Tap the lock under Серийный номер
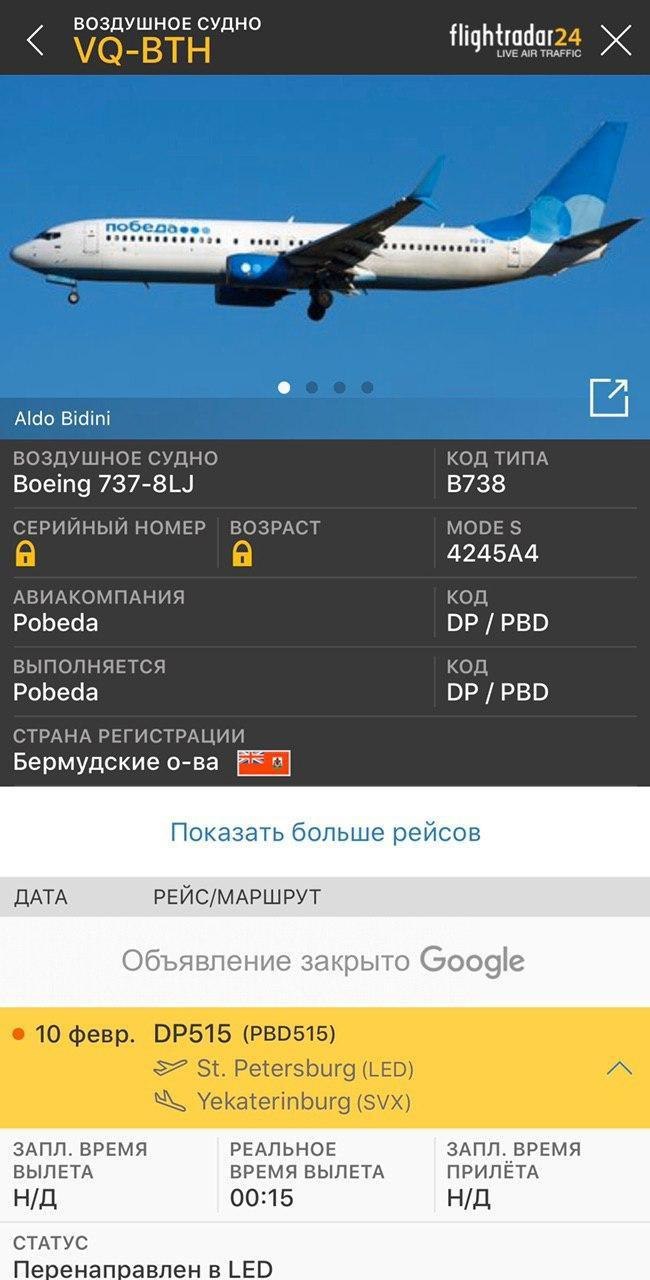The width and height of the screenshot is (650, 1280). [x=26, y=554]
